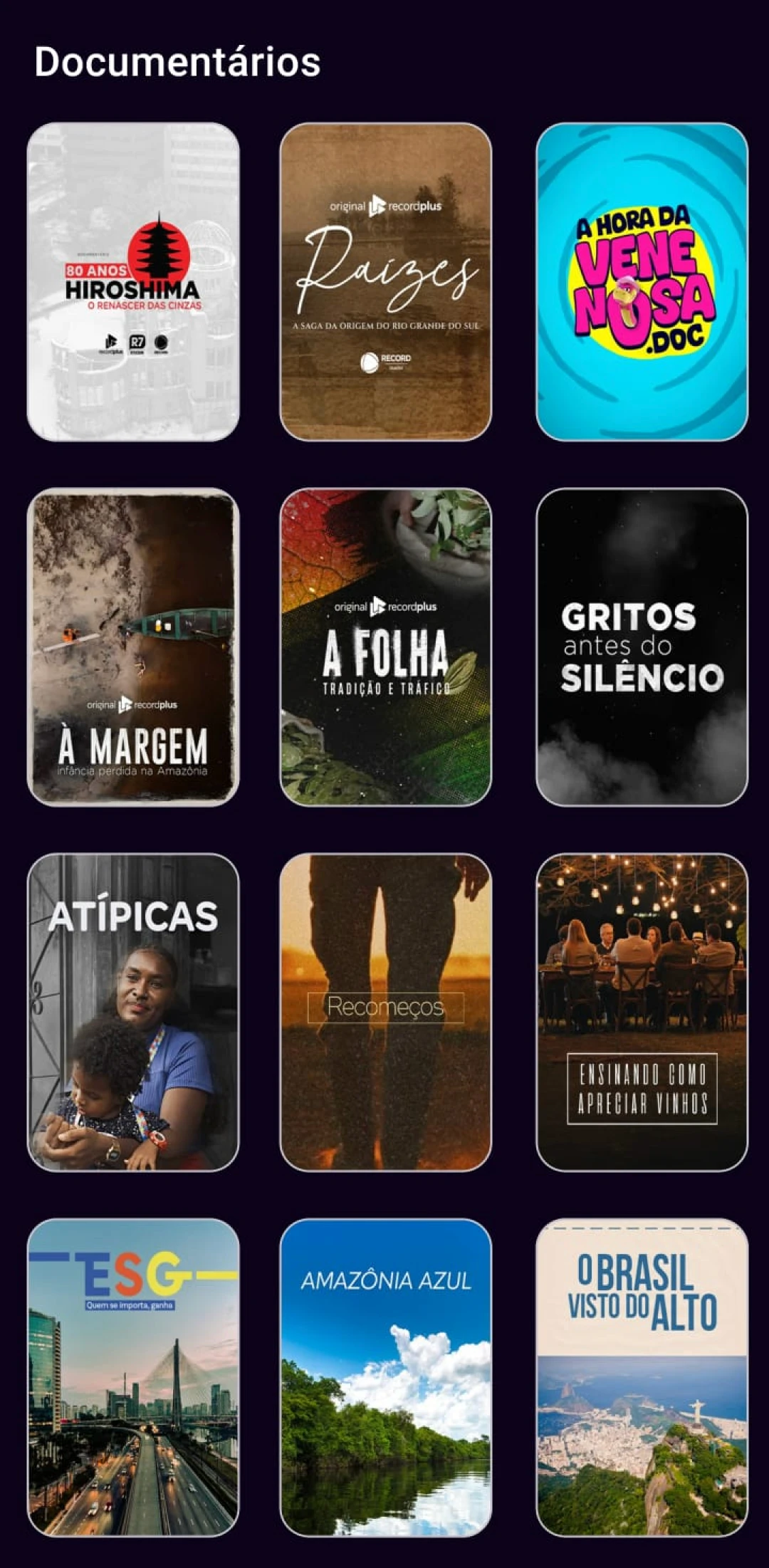Select the Raízes documentary poster
Viewport: 769px width, 1568px height.
[385, 282]
